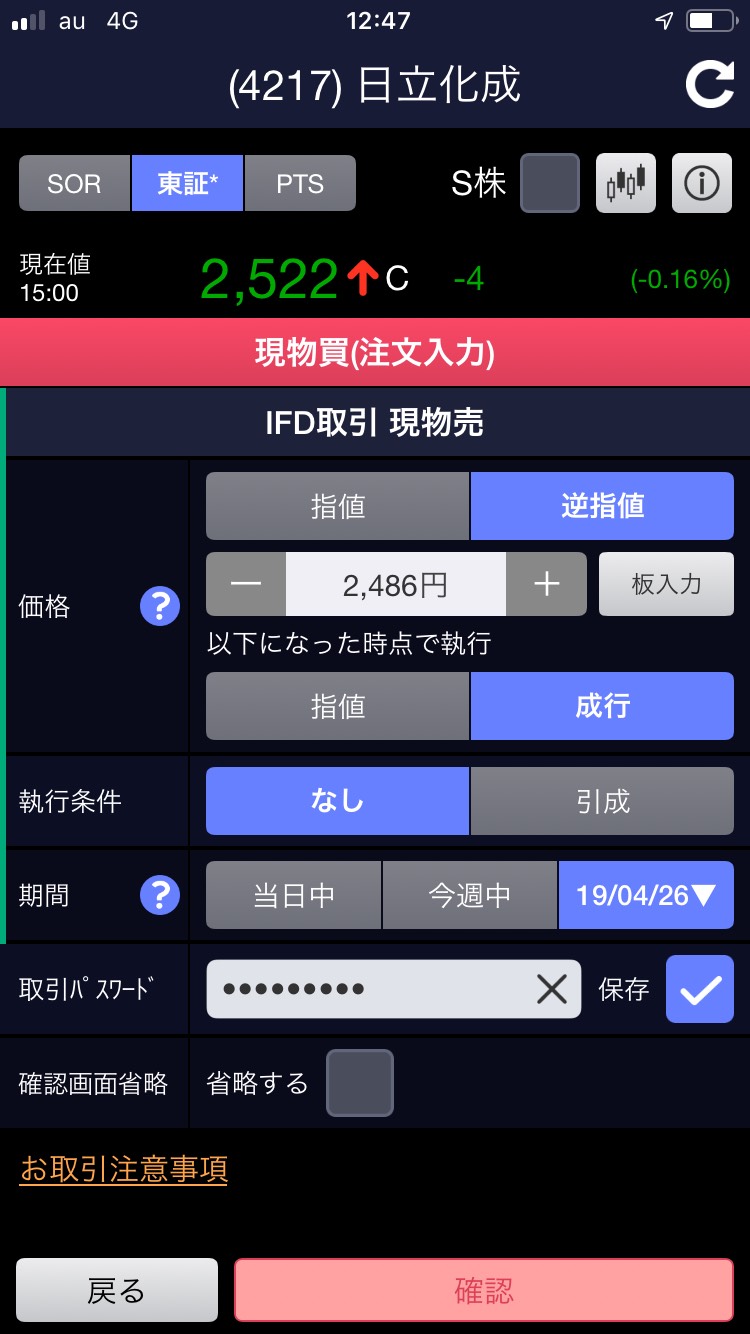The height and width of the screenshot is (1334, 750).
Task: Choose the 逆指値 order type
Action: click(x=602, y=506)
